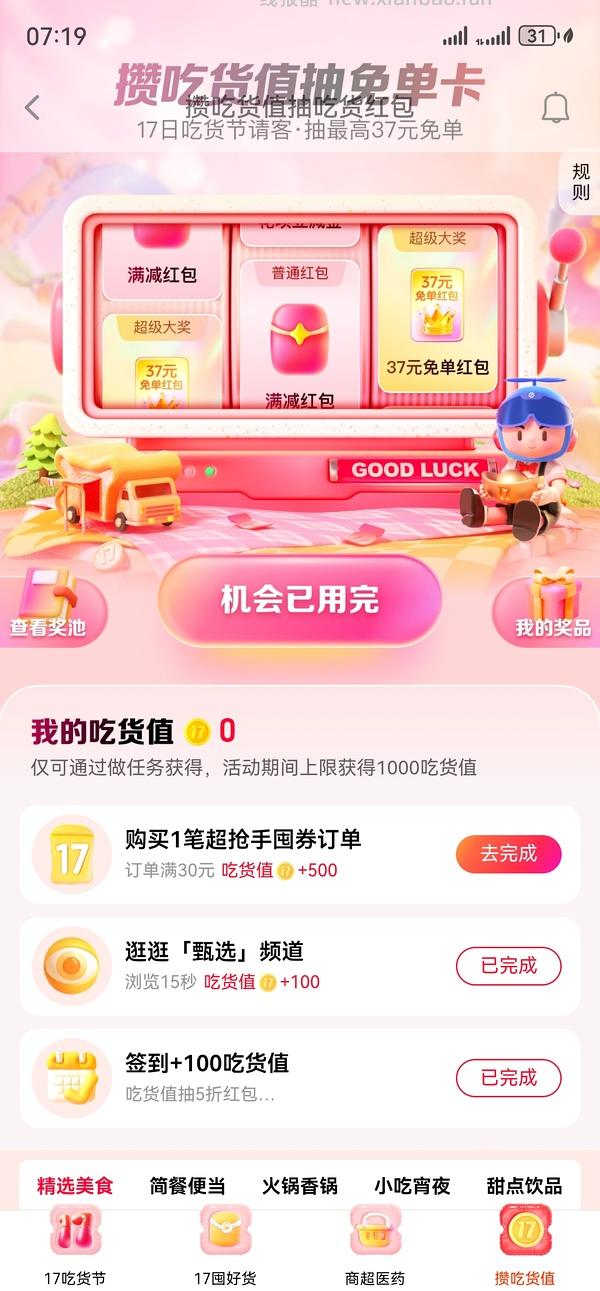View the prize pool via 查看奖池
The height and width of the screenshot is (1291, 600).
(x=50, y=610)
